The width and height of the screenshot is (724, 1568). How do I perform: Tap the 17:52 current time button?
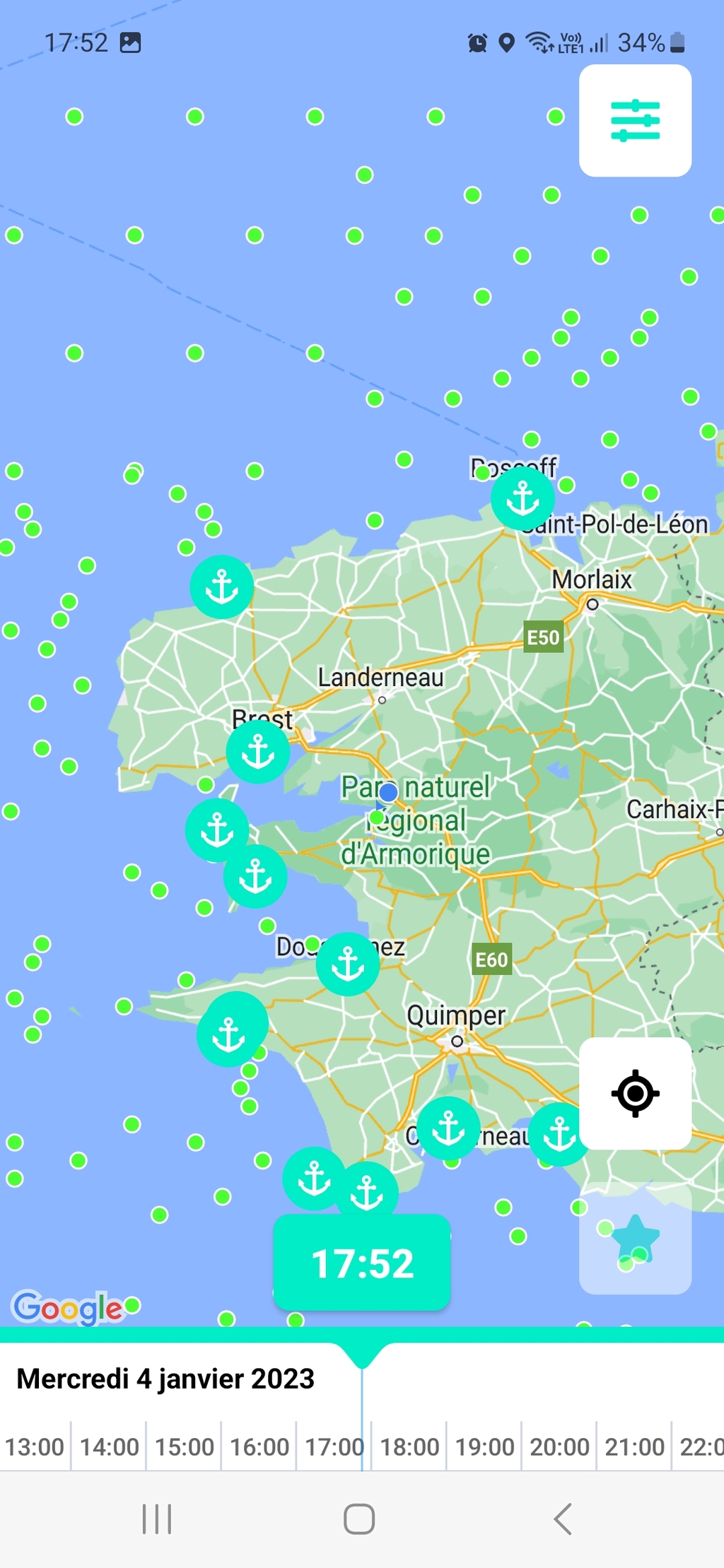[x=362, y=1263]
